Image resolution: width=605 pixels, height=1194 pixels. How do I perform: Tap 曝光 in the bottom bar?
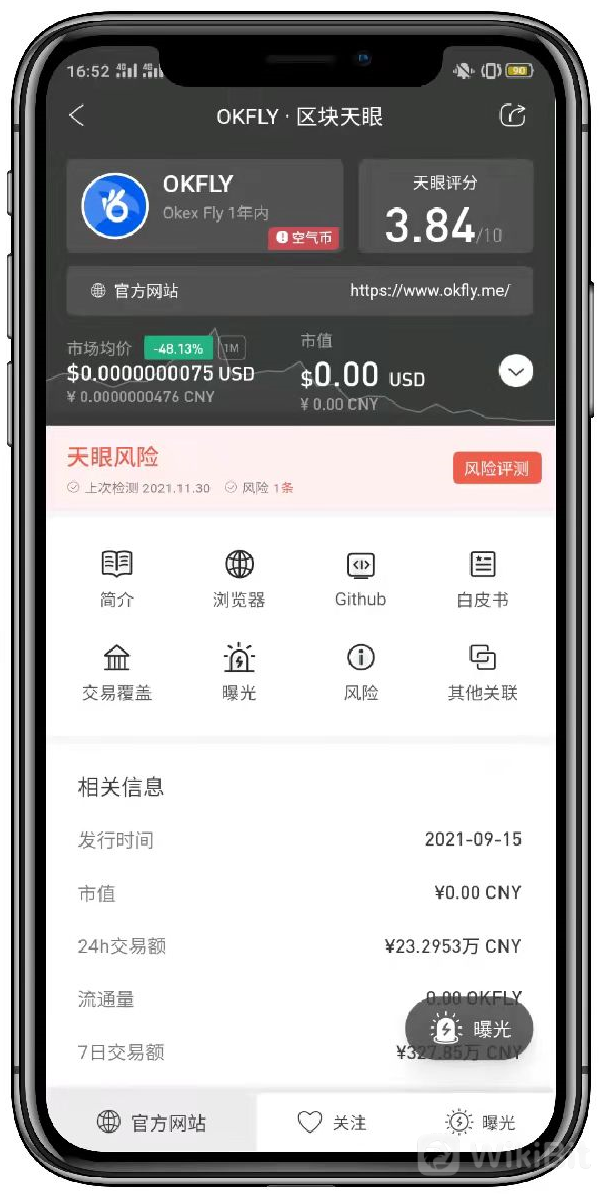click(x=481, y=1122)
